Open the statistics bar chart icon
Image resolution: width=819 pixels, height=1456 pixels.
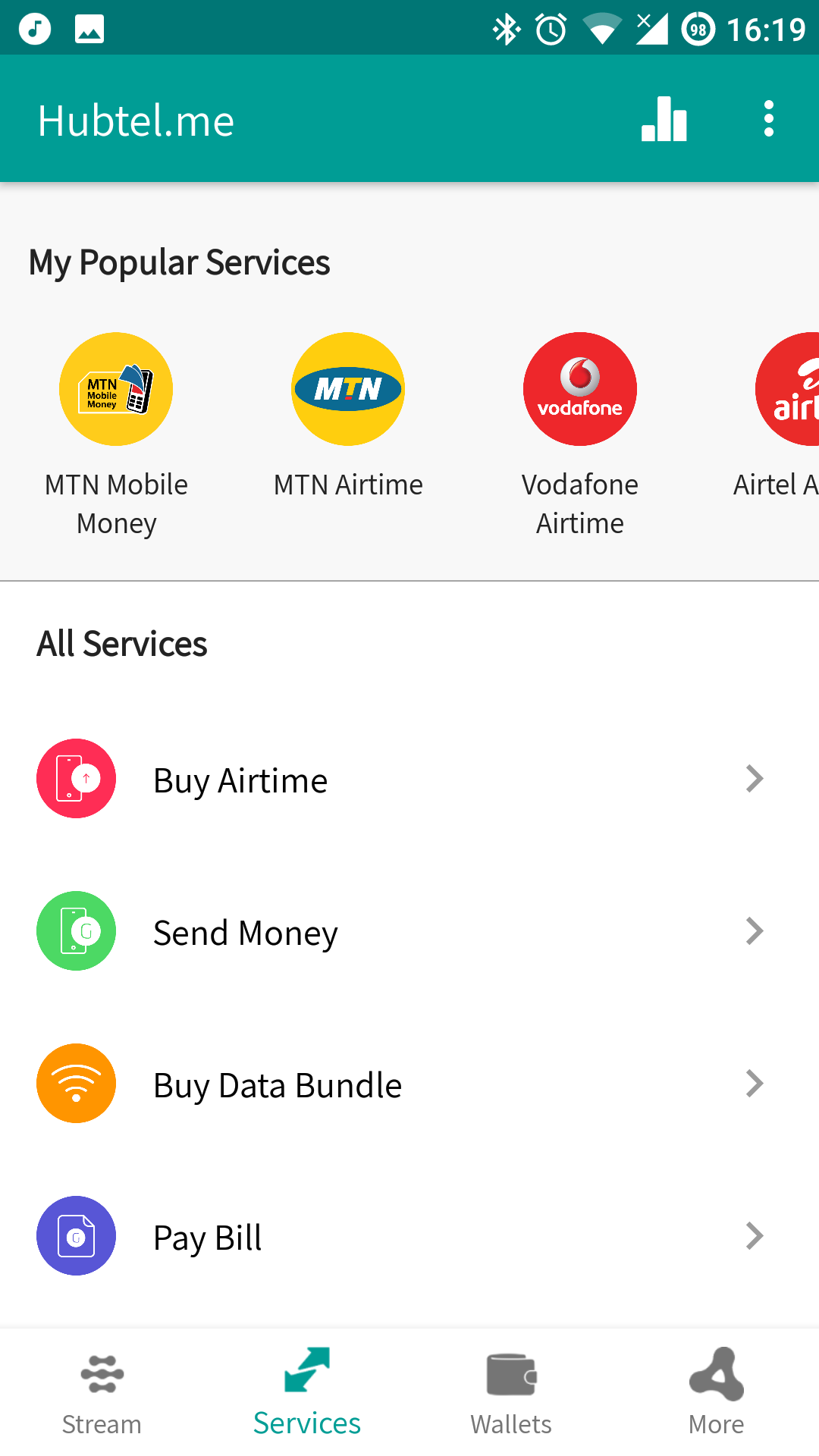pos(664,120)
